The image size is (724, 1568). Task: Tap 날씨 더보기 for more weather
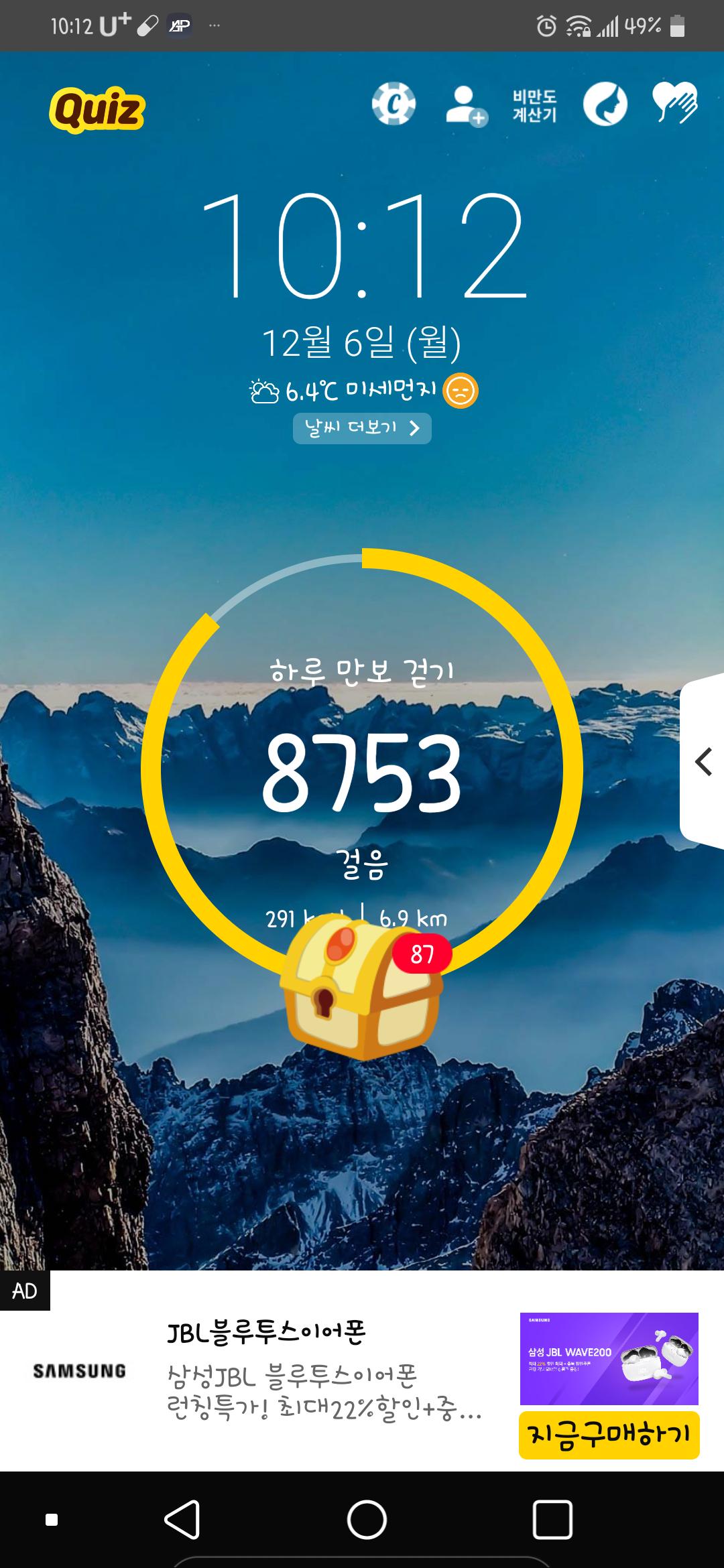tap(362, 428)
